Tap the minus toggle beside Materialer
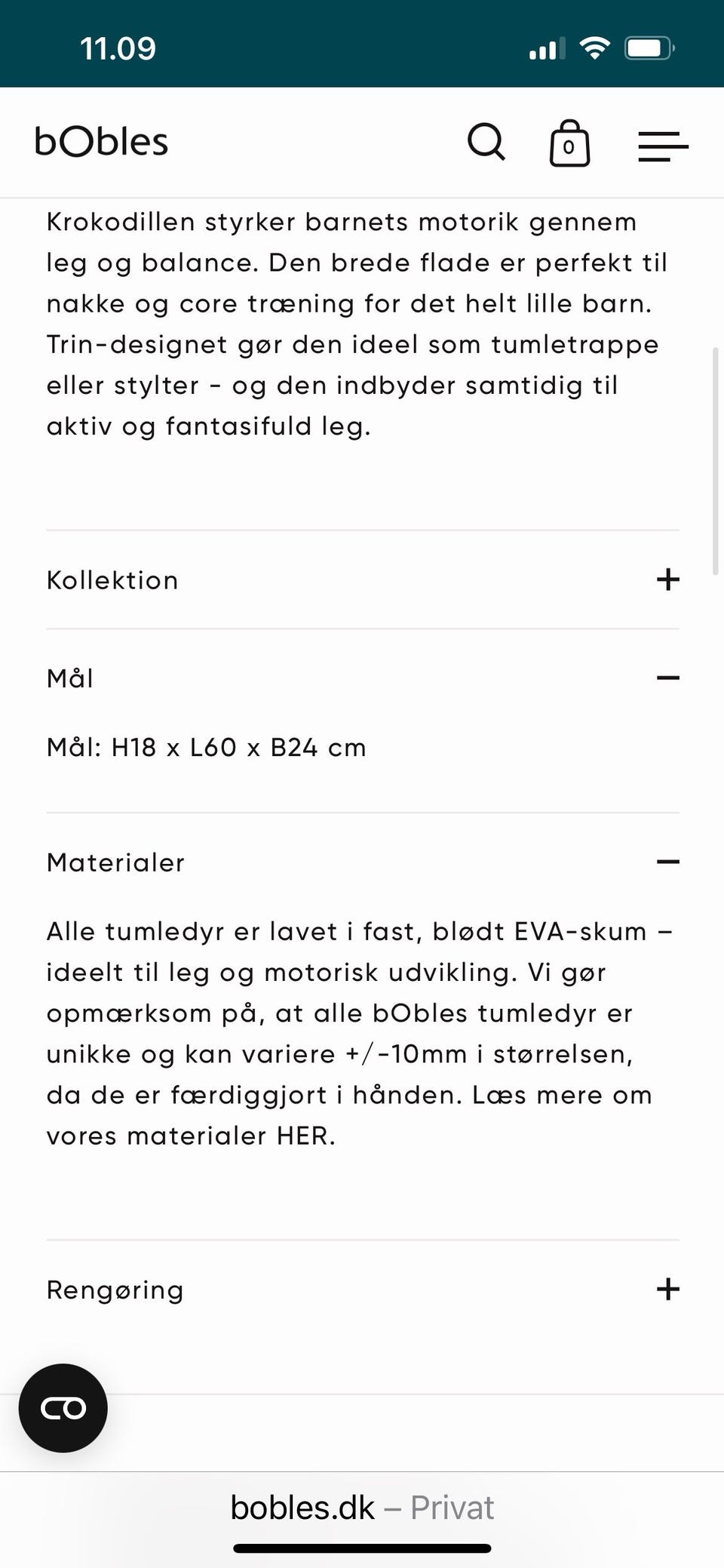Viewport: 724px width, 1568px height. click(x=667, y=861)
